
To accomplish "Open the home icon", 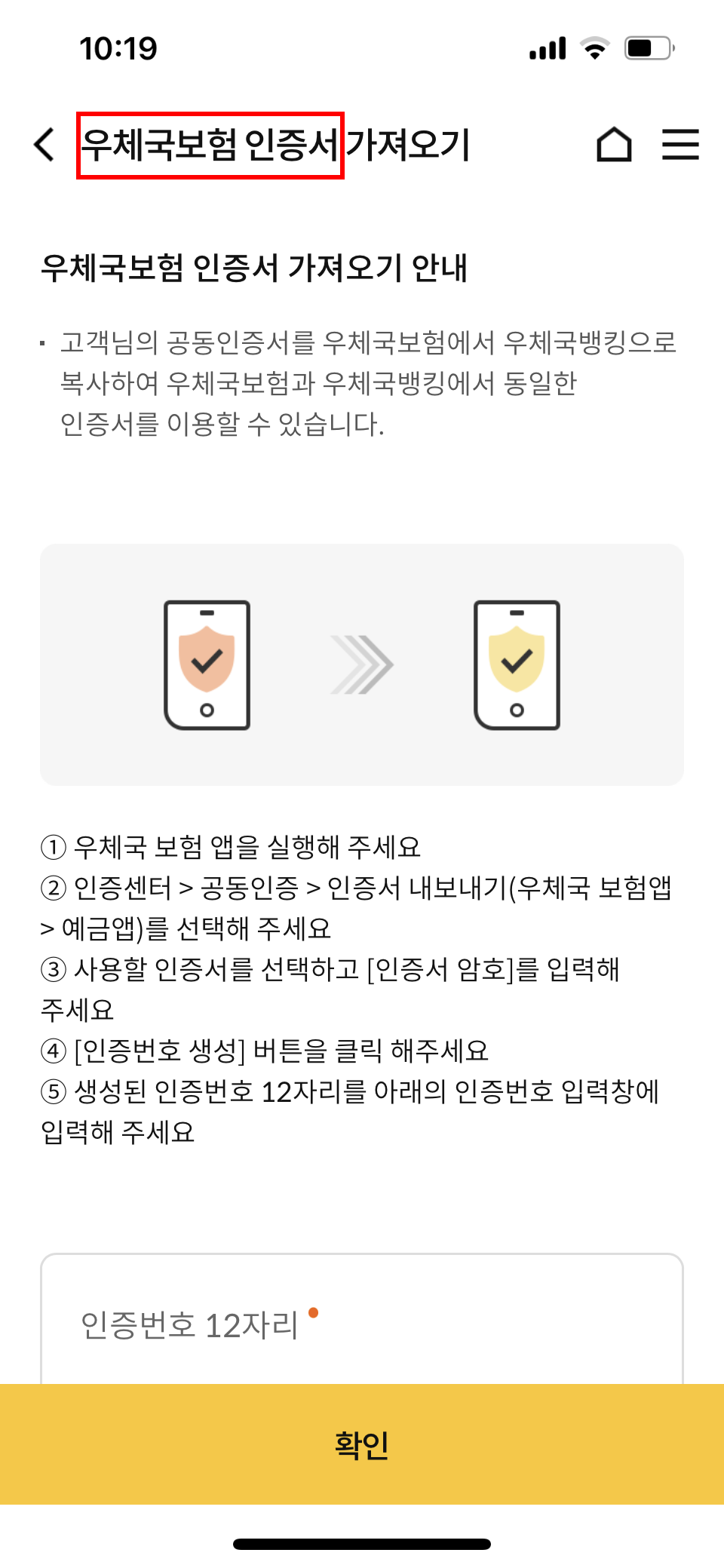I will [614, 144].
